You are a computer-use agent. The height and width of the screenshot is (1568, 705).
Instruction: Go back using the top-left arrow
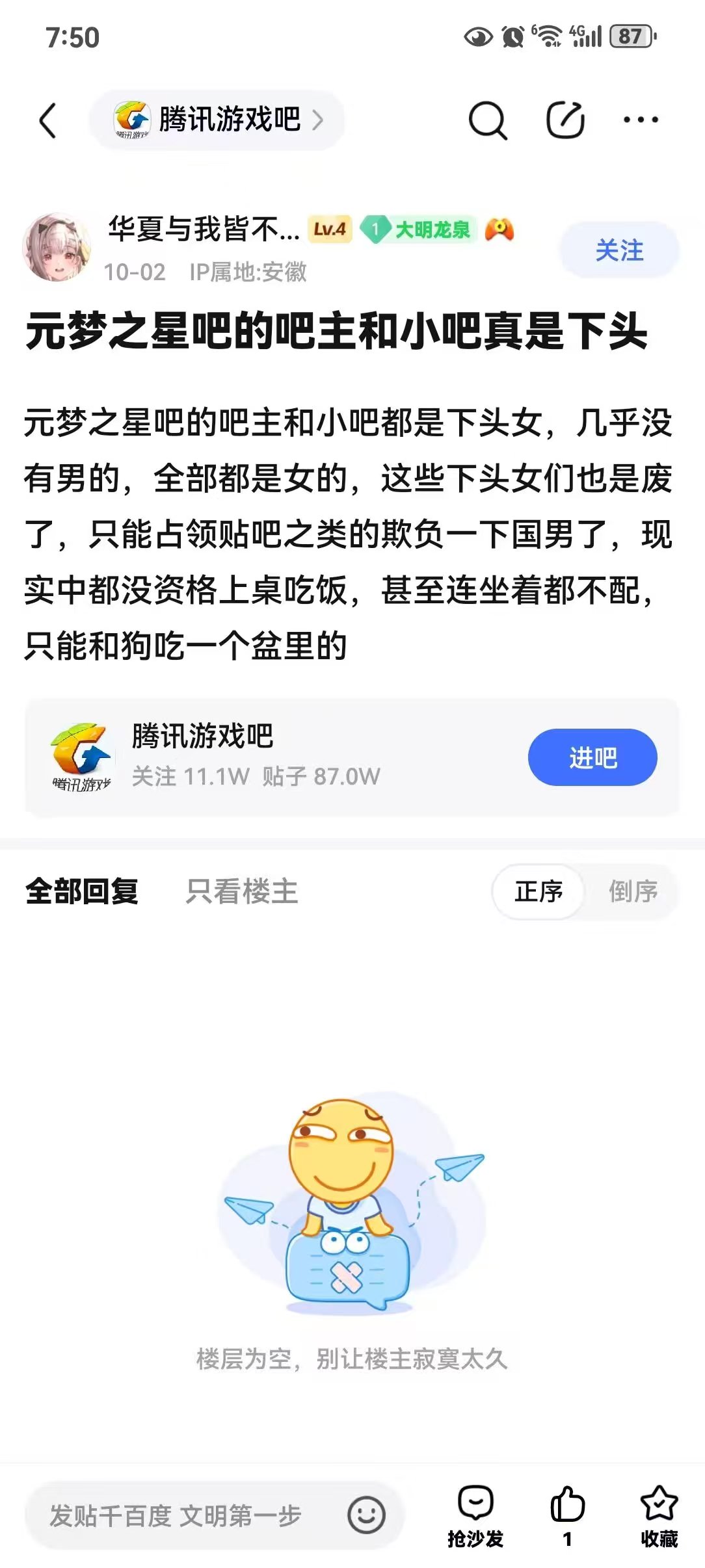[48, 121]
